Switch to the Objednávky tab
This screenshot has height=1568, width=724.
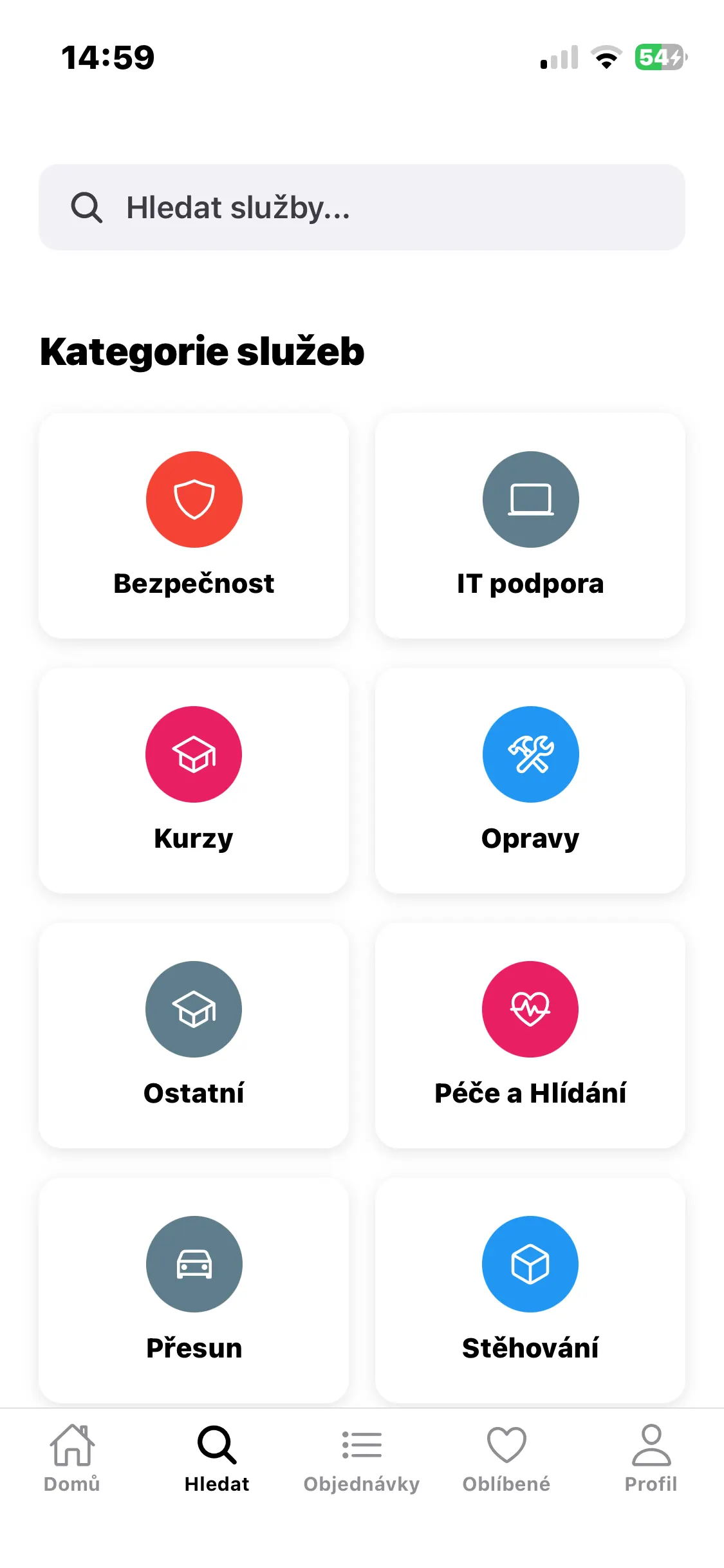[x=362, y=1458]
